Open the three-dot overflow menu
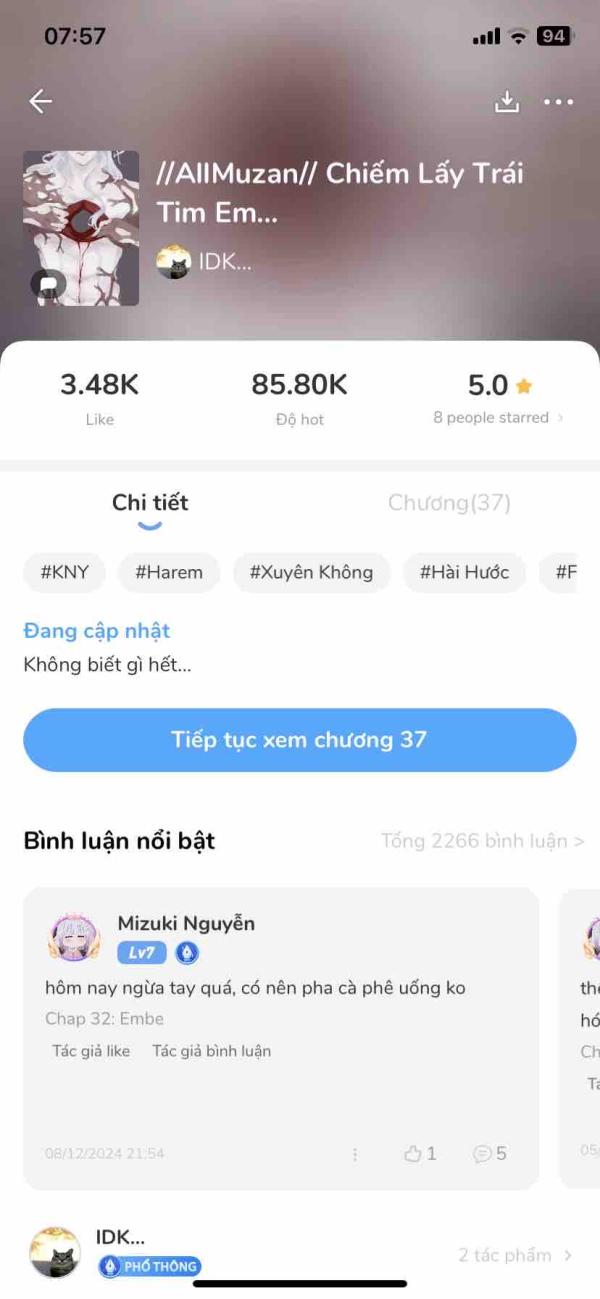Screen dimensions: 600x1299 point(558,101)
